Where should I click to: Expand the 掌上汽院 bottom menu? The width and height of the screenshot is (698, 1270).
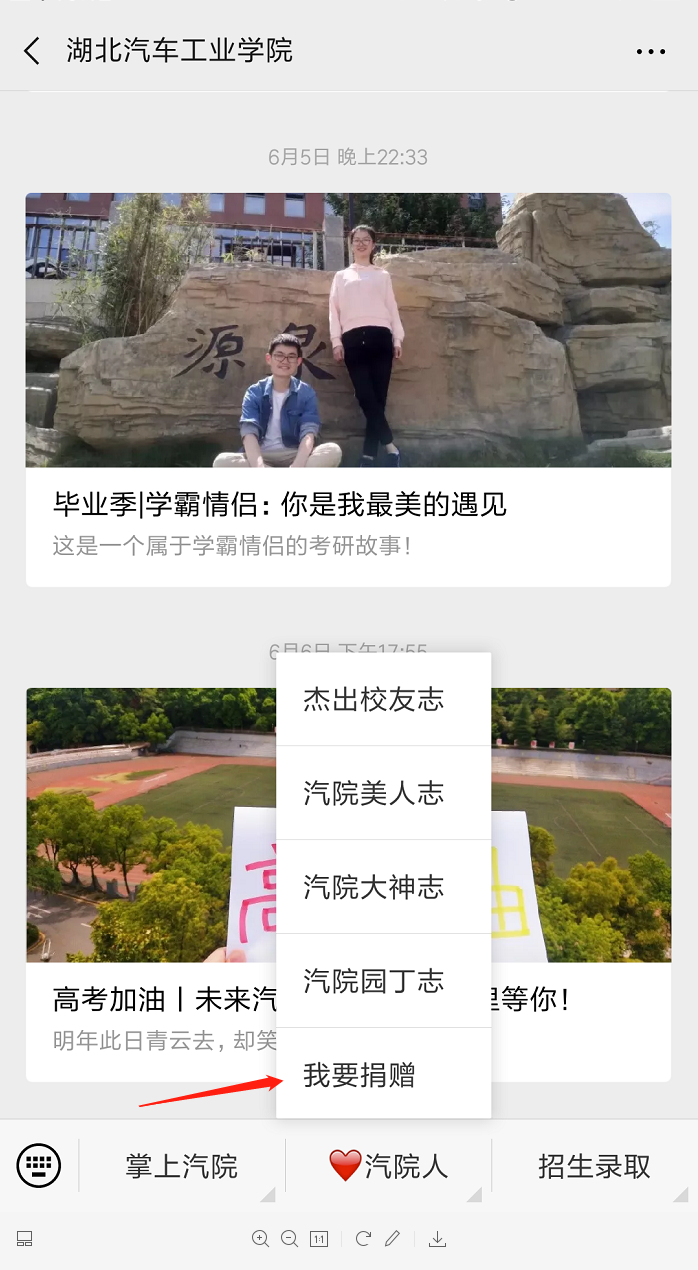182,1166
